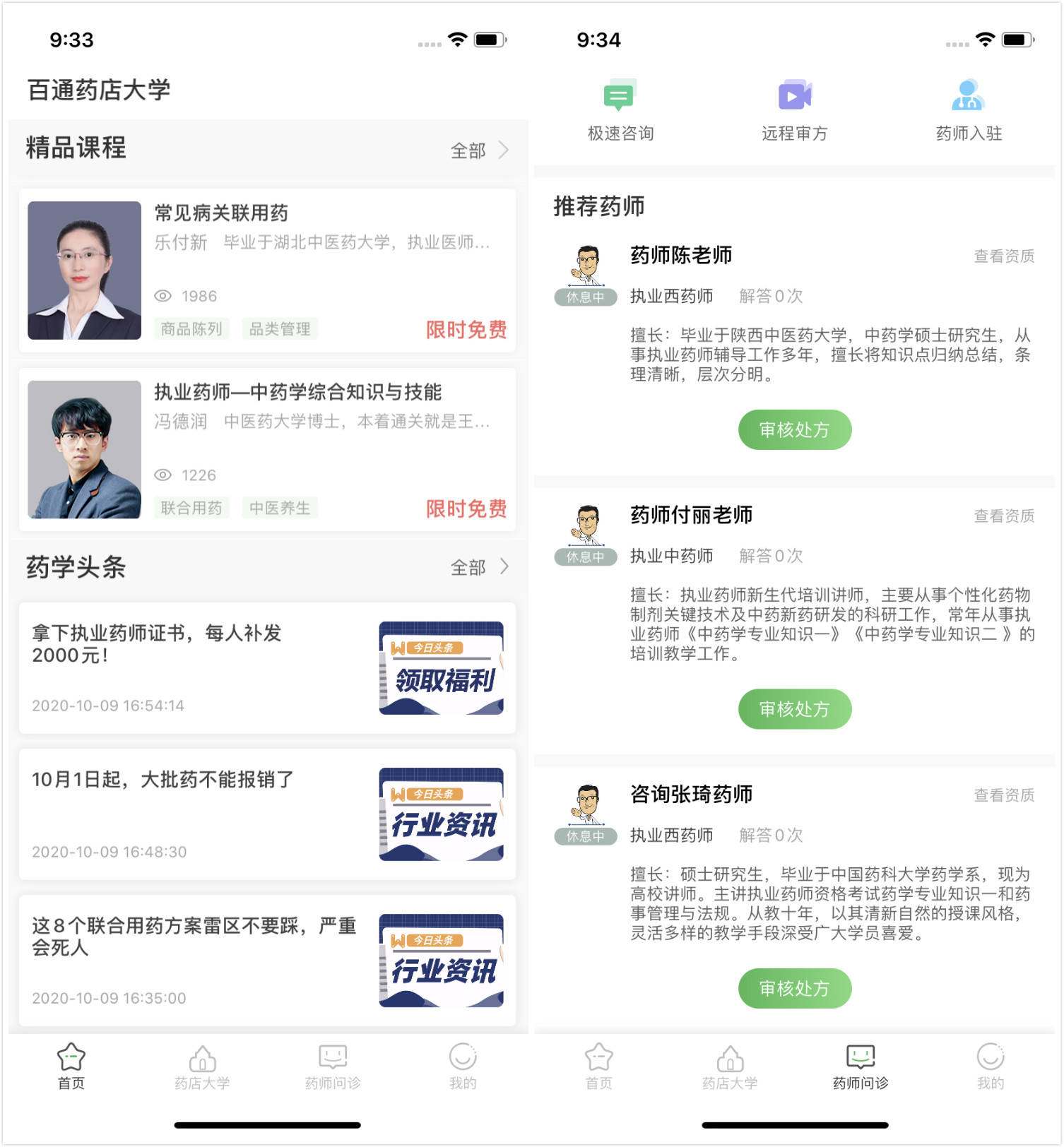This screenshot has width=1064, height=1147.
Task: Open 执业药师—中药学综合知识与技能 course
Action: (x=267, y=450)
